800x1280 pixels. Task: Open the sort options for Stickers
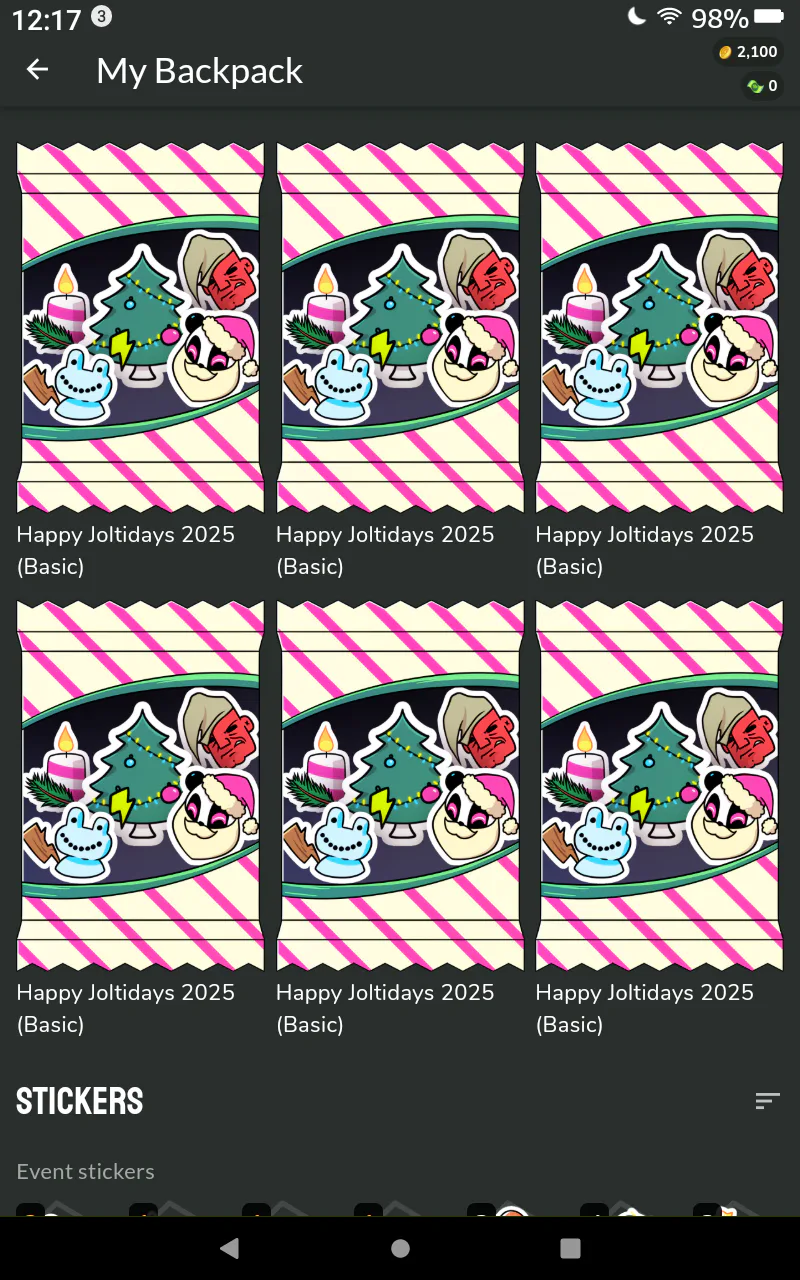(767, 1101)
